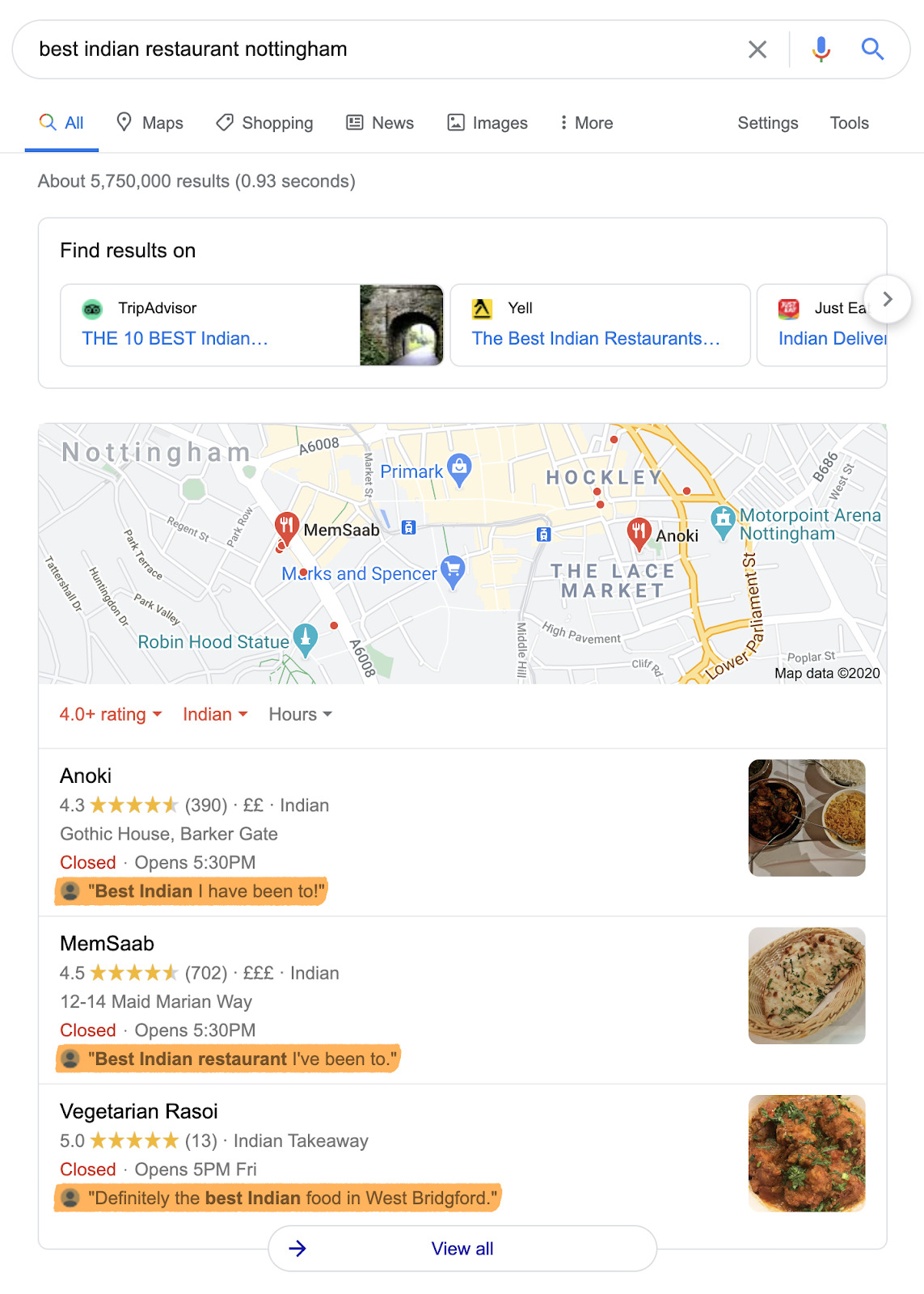Switch to the Shopping tab

click(x=264, y=123)
